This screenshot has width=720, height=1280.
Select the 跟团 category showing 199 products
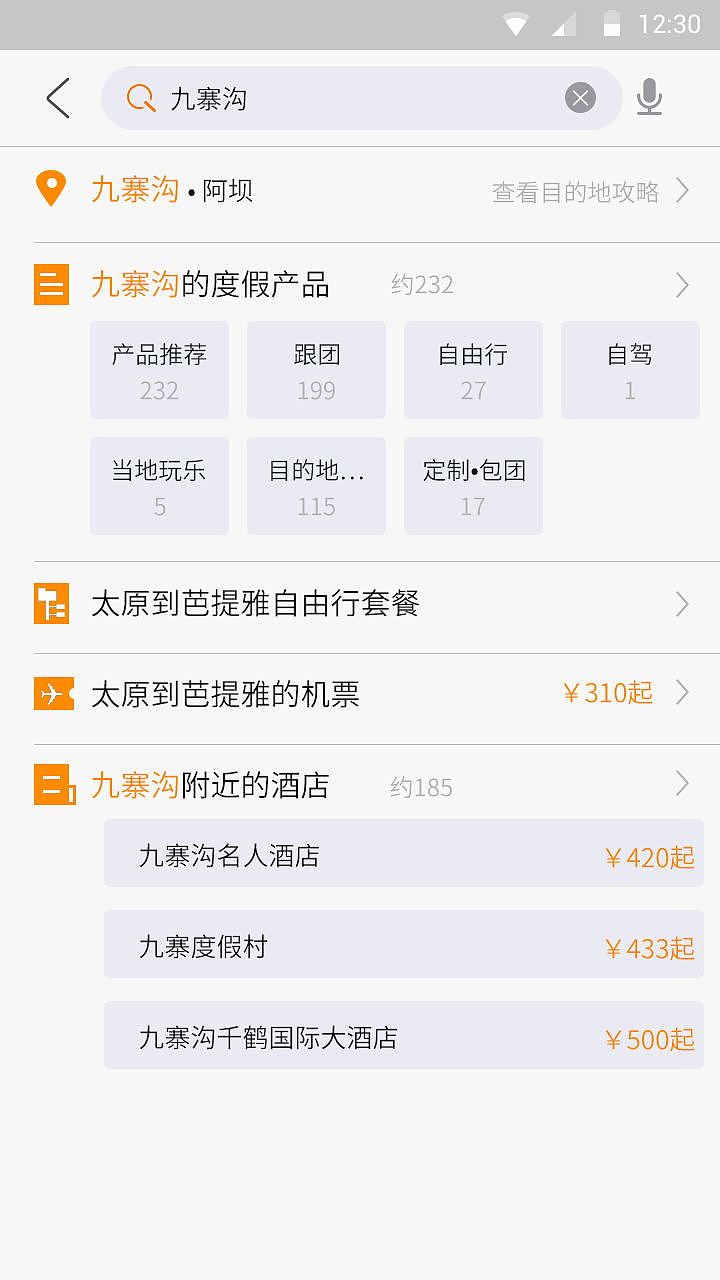point(316,370)
